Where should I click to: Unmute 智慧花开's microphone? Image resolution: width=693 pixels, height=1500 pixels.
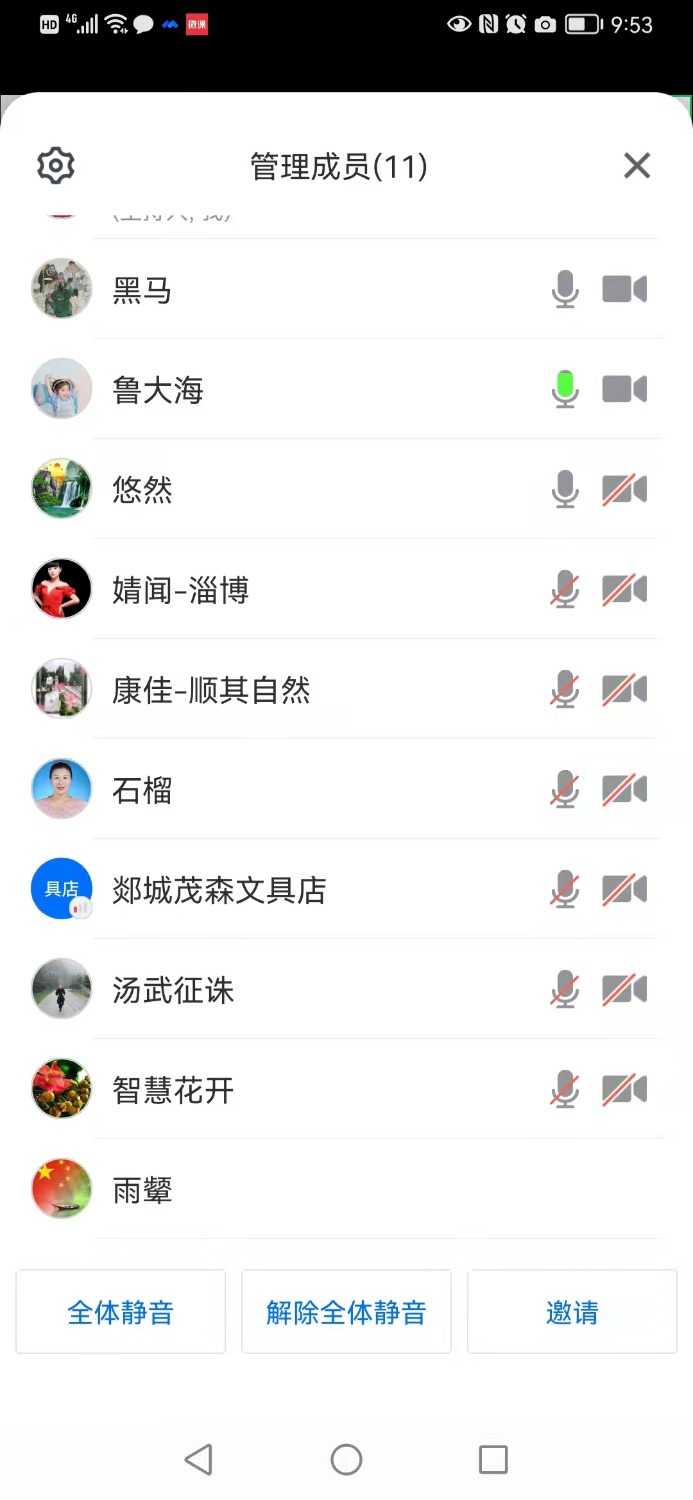tap(565, 1089)
